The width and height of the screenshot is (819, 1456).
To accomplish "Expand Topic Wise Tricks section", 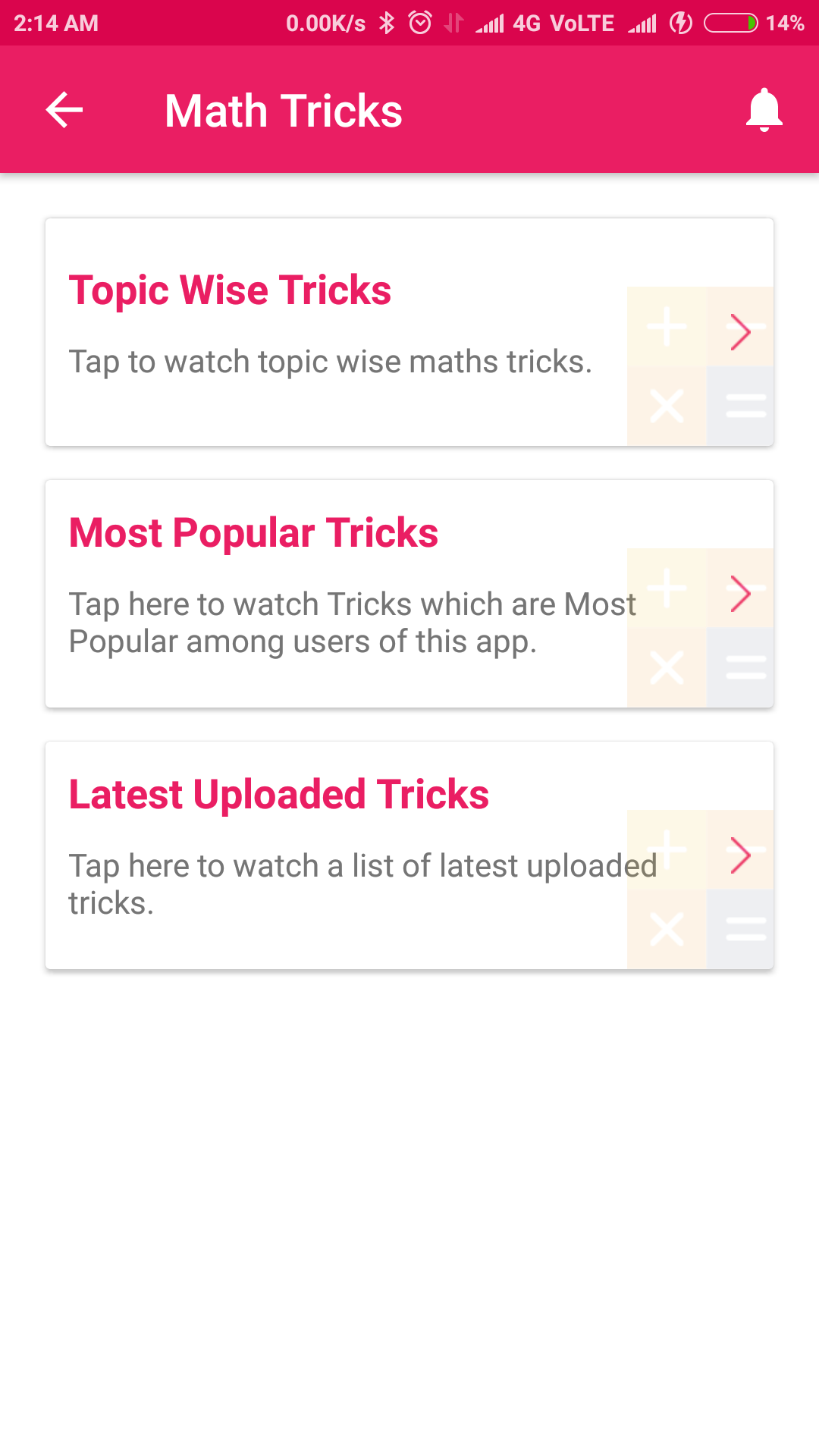I will [409, 331].
